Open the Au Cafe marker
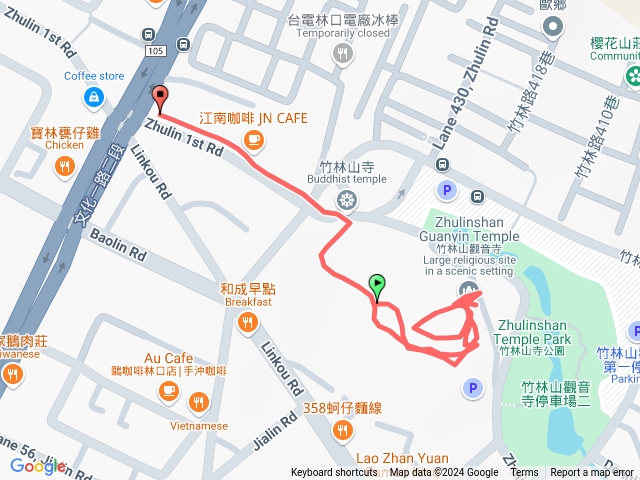The height and width of the screenshot is (480, 640). pos(169,392)
